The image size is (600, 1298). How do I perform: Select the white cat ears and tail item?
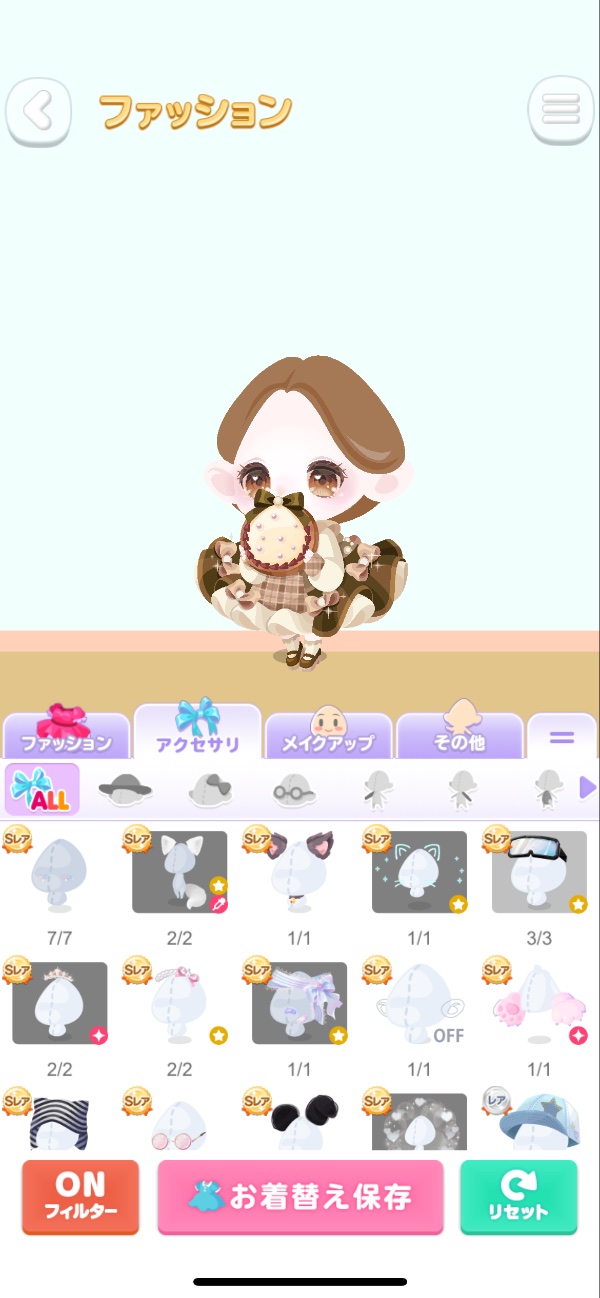tap(179, 872)
